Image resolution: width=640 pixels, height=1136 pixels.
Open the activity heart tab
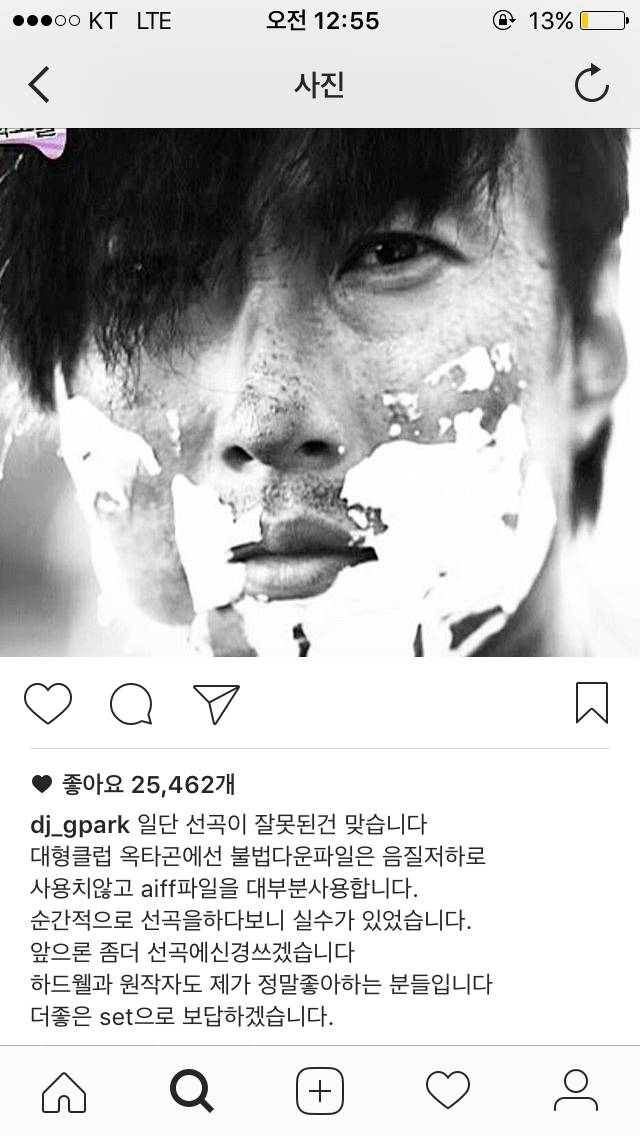[x=447, y=1091]
